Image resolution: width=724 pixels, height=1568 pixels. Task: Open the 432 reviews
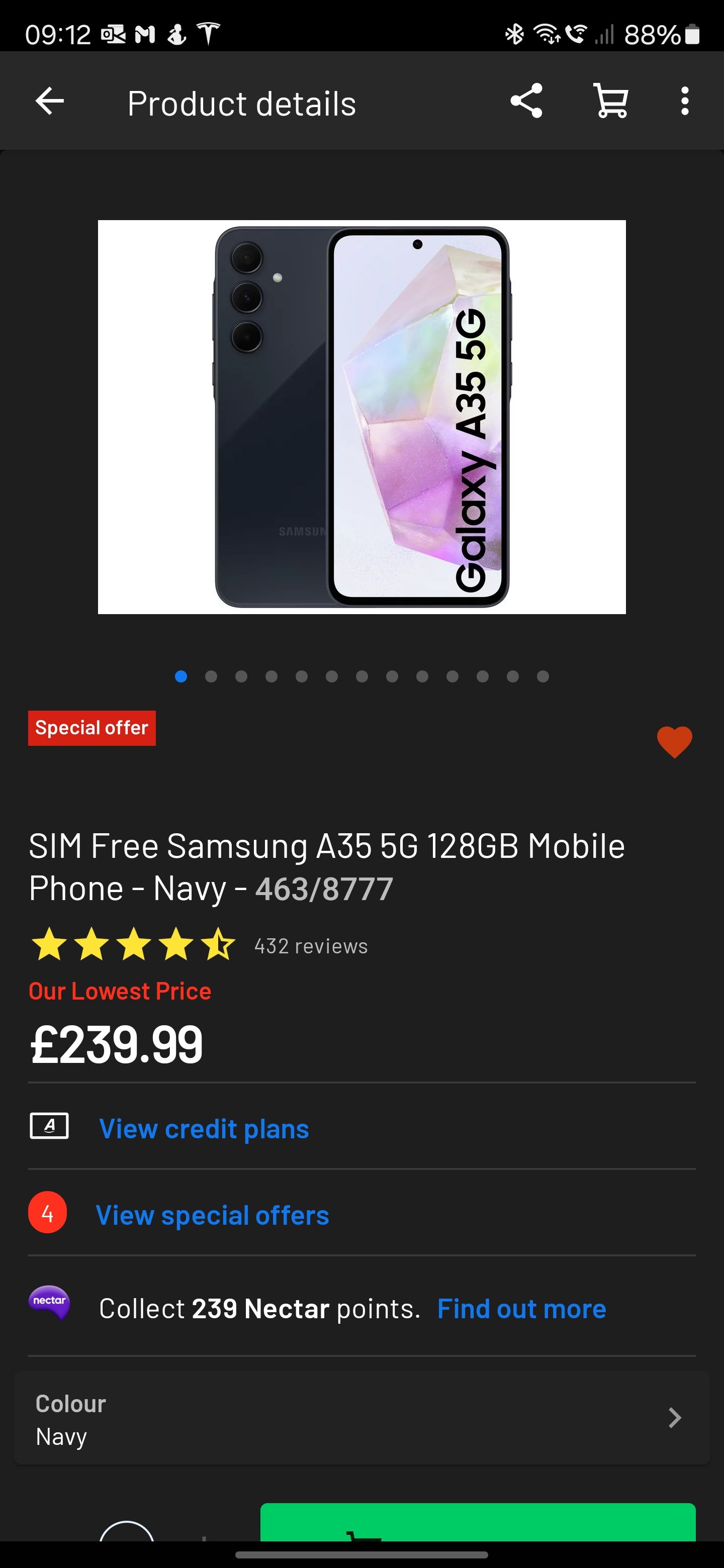(x=310, y=945)
